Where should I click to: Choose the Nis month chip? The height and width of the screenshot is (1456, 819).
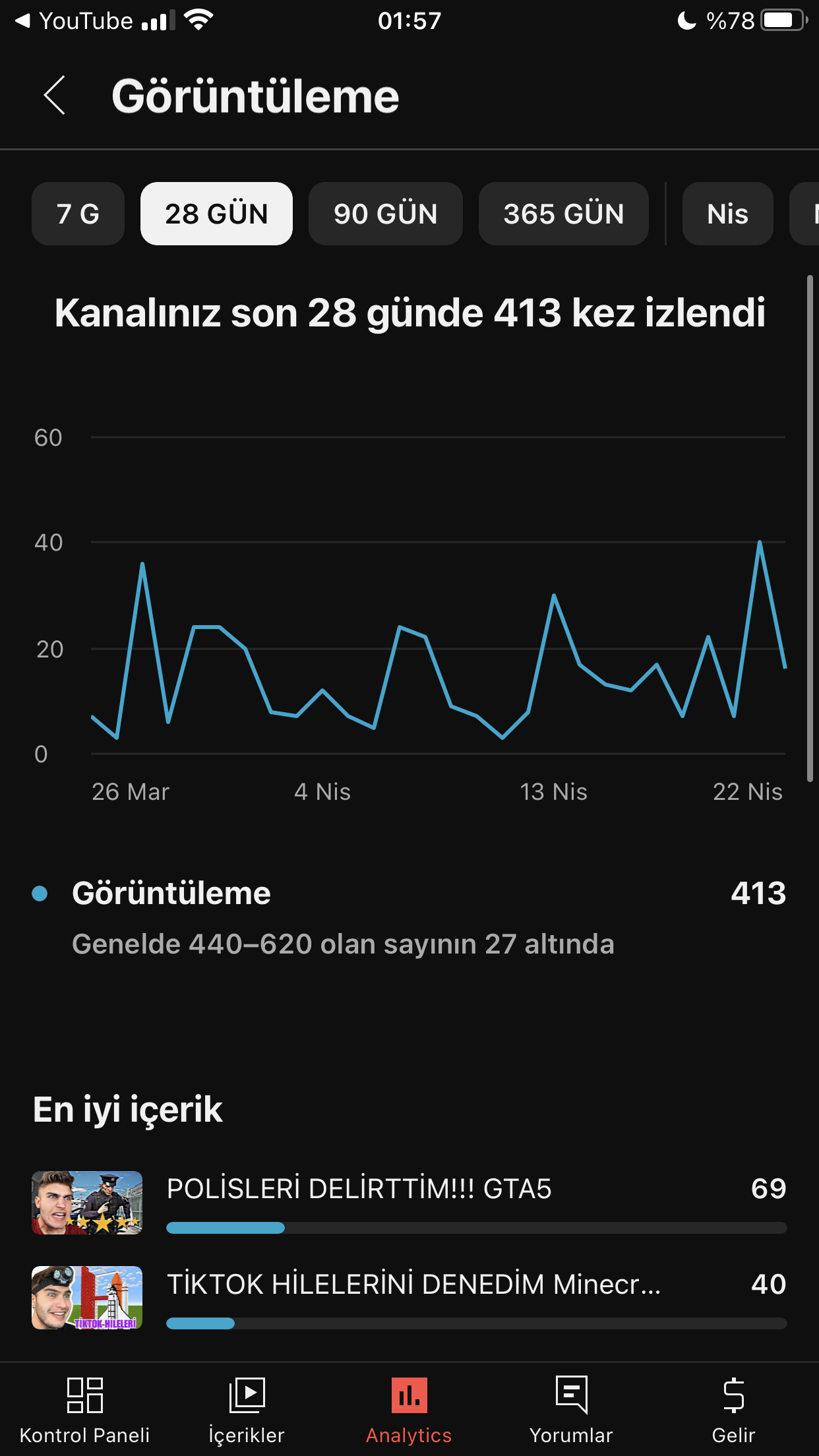(727, 214)
